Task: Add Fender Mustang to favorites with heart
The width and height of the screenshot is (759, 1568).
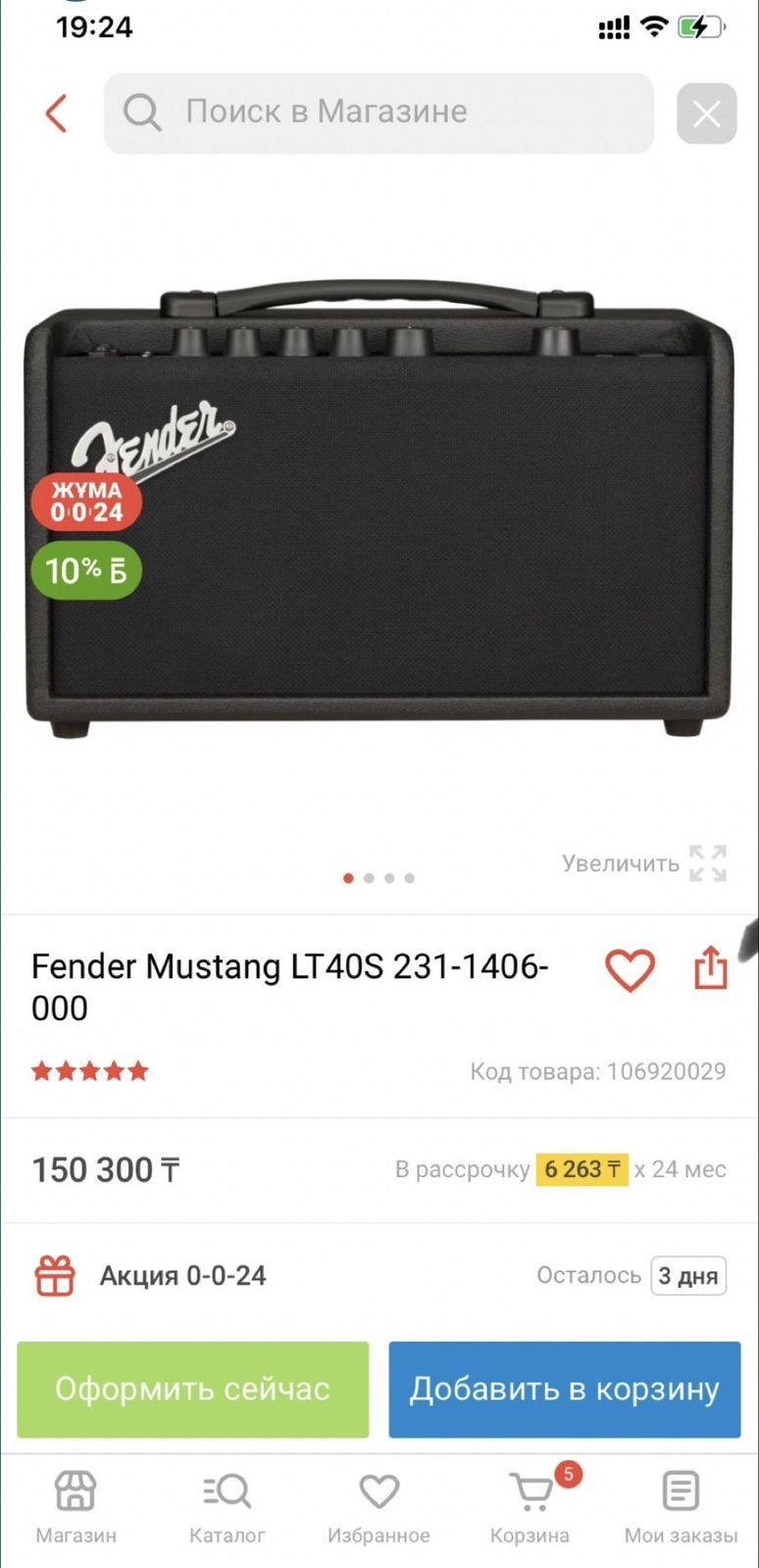Action: tap(630, 970)
